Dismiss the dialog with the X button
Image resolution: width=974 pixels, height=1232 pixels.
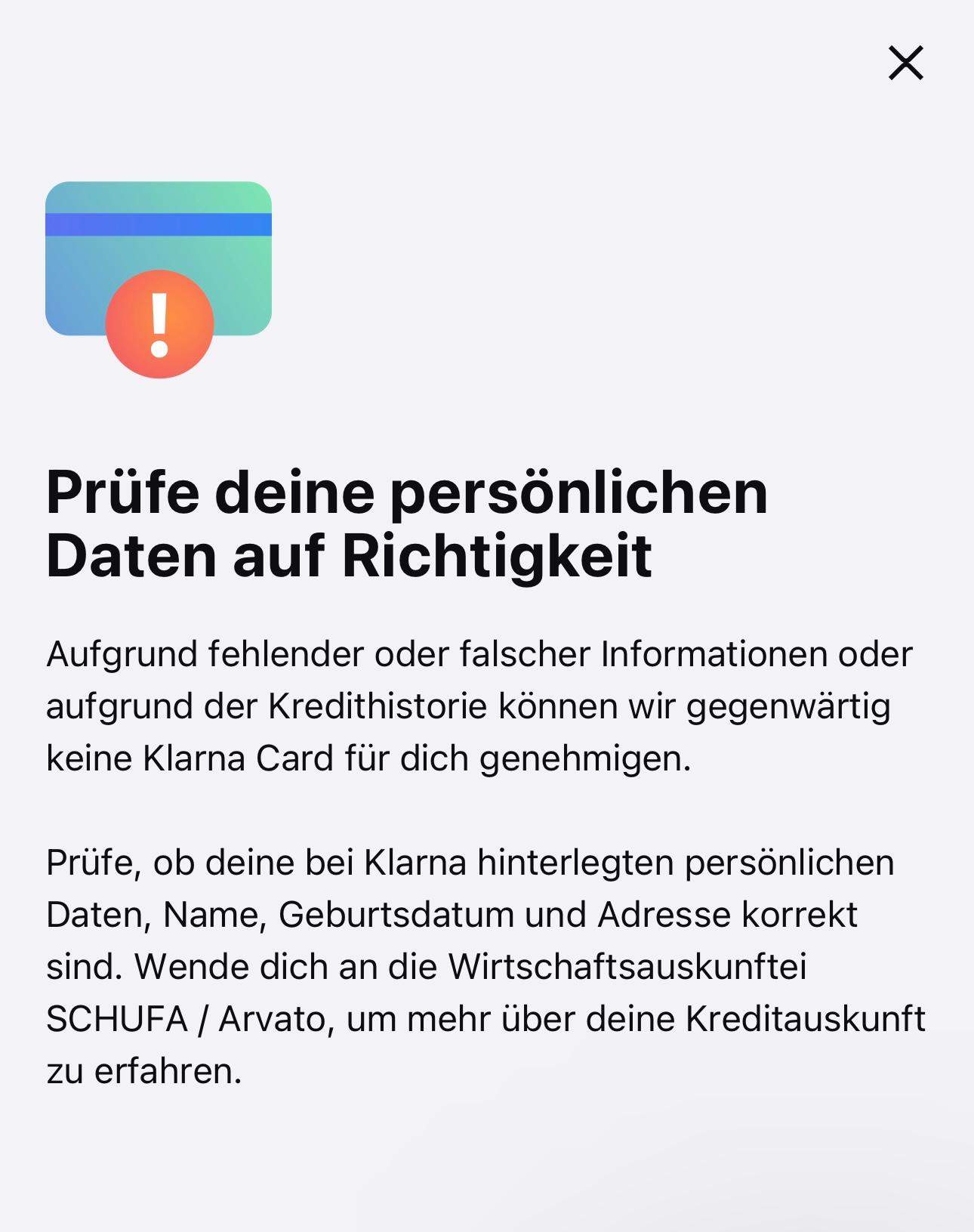point(907,63)
